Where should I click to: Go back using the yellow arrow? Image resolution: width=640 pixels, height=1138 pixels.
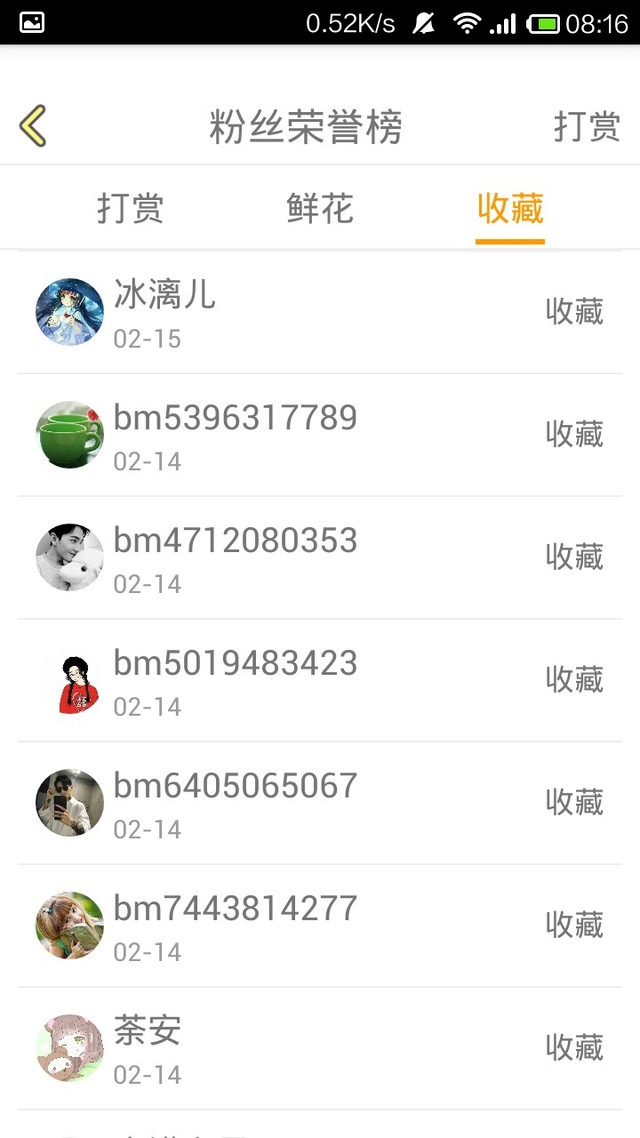[x=33, y=127]
